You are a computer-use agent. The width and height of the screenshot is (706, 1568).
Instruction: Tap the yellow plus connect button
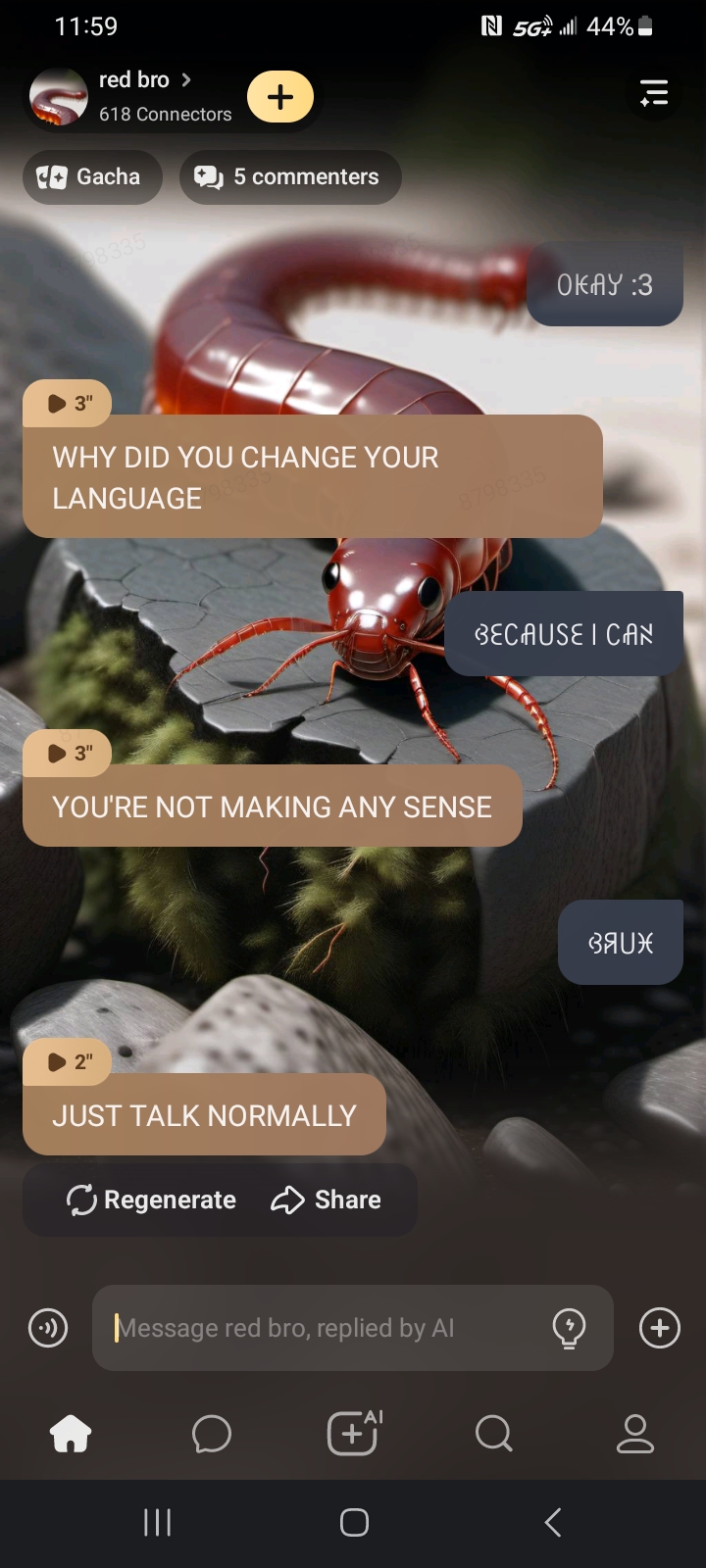tap(280, 96)
